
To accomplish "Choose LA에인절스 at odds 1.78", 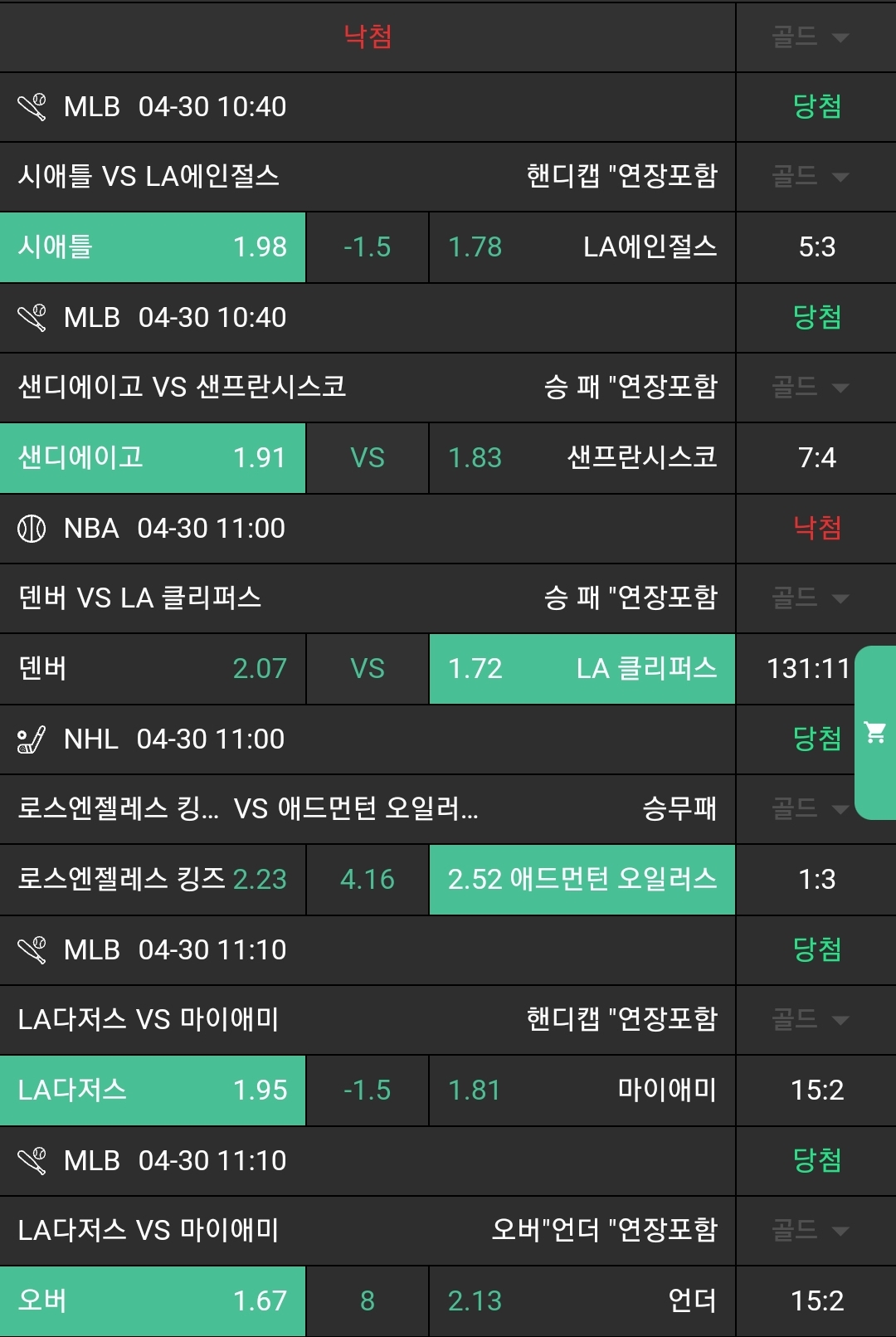I will point(582,247).
